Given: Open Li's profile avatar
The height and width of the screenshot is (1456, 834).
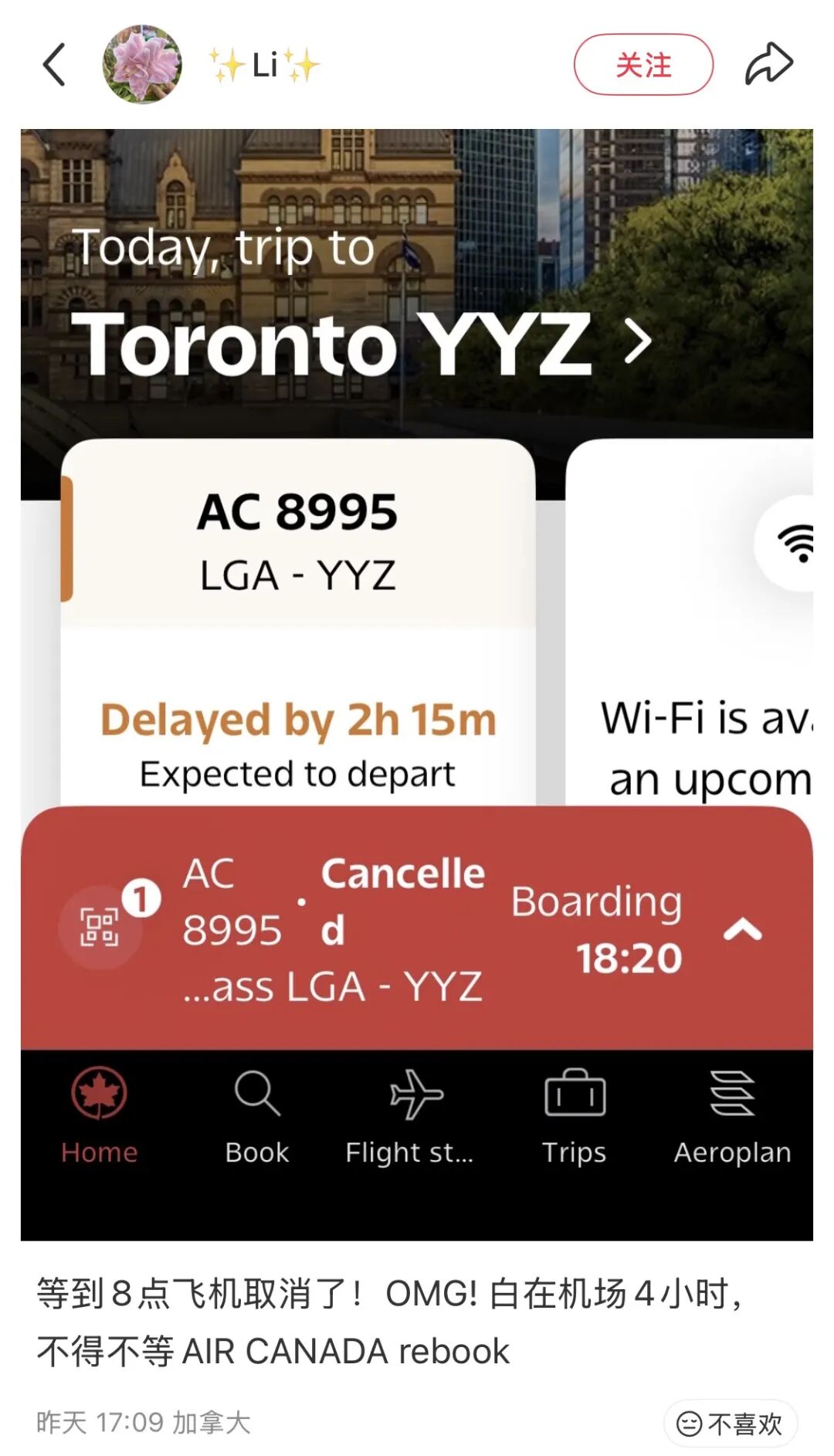Looking at the screenshot, I should [x=143, y=65].
